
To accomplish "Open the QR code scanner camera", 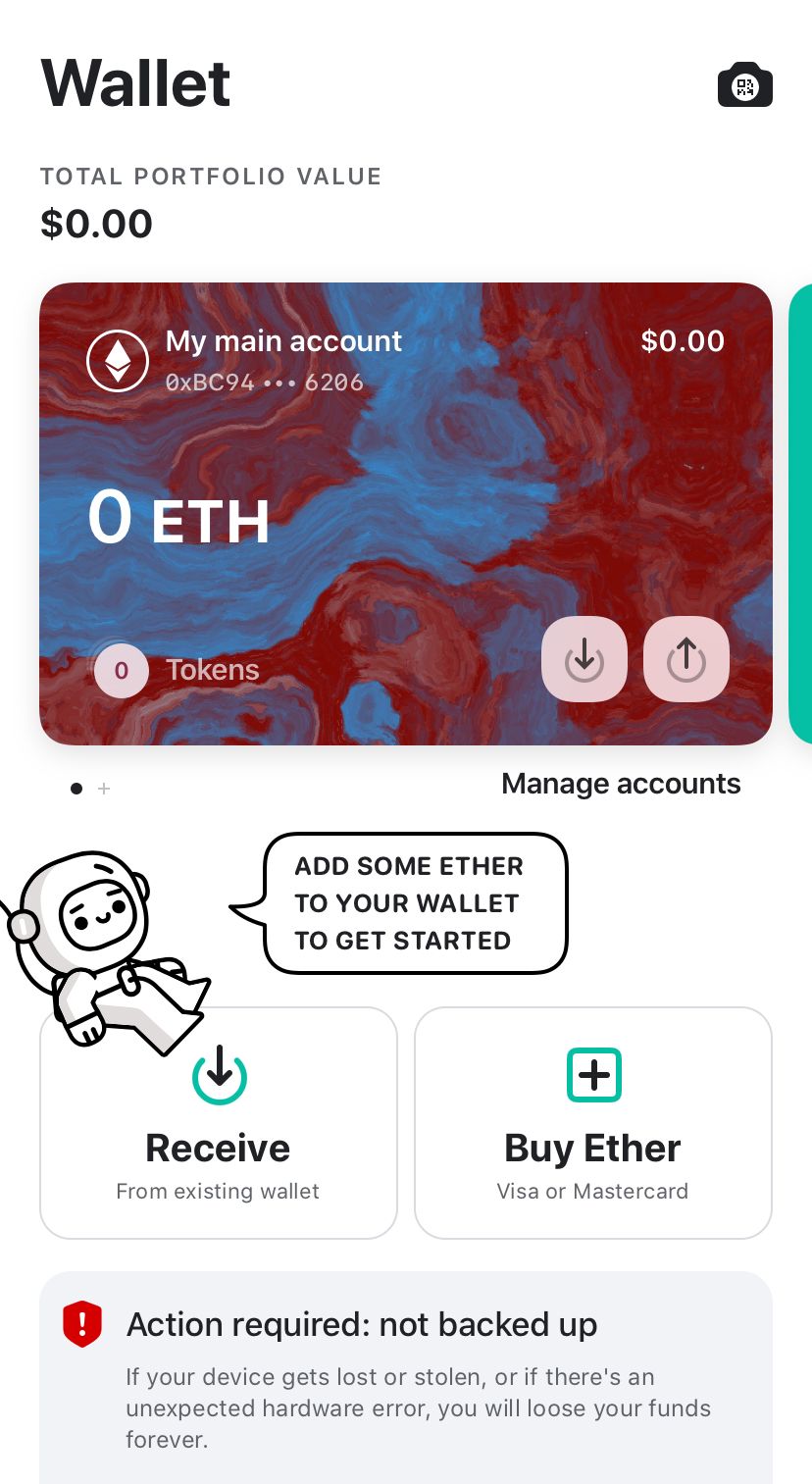I will [745, 85].
